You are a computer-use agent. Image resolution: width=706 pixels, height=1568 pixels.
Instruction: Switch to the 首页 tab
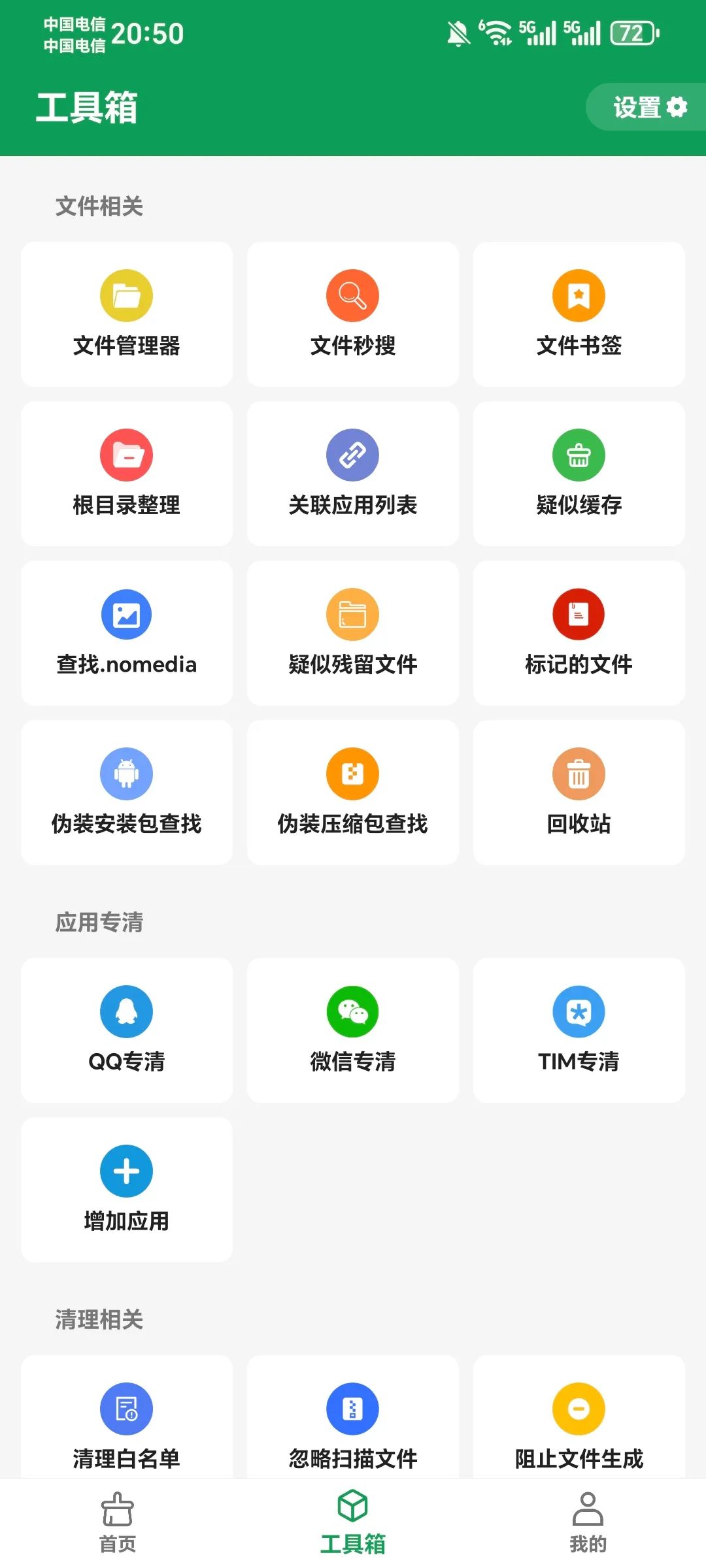coord(118,1522)
